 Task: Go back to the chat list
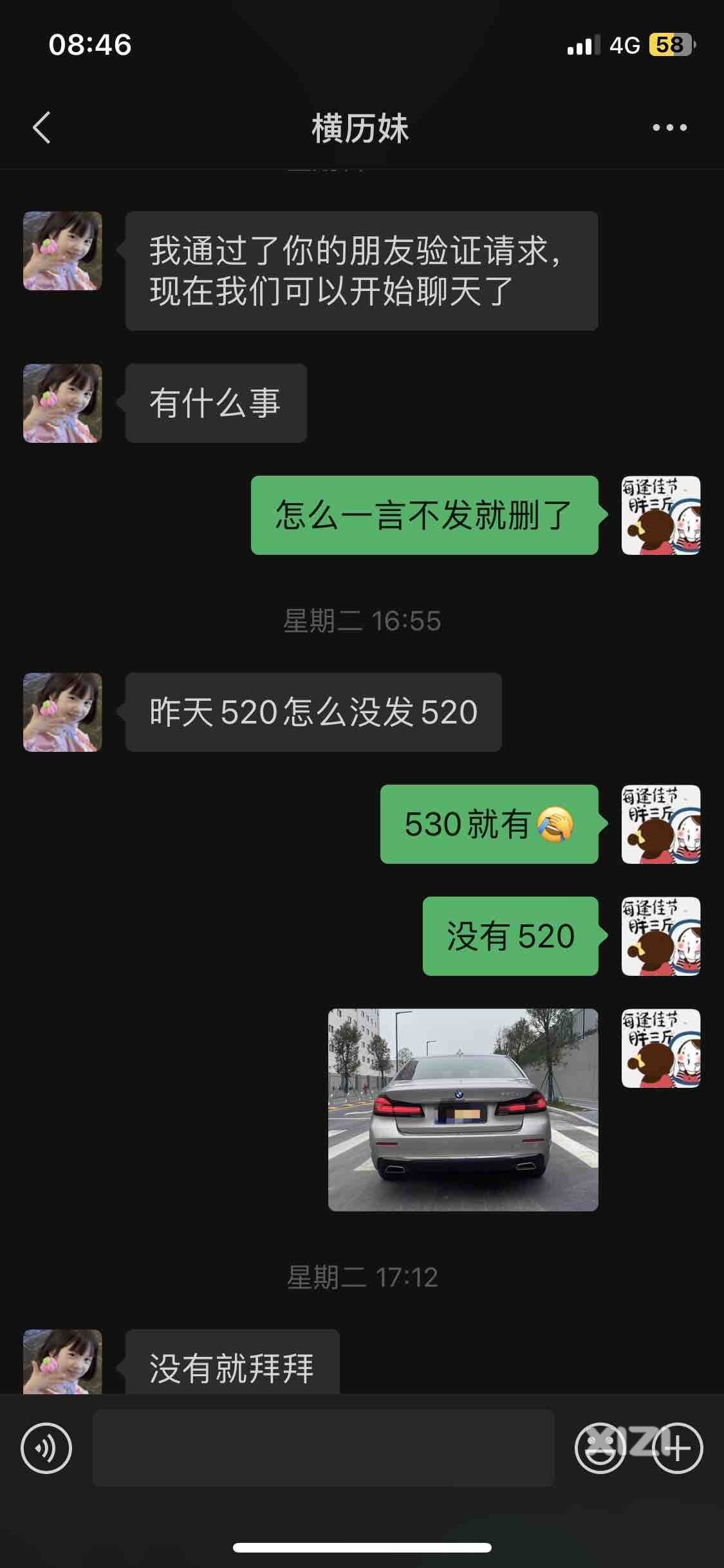click(42, 127)
